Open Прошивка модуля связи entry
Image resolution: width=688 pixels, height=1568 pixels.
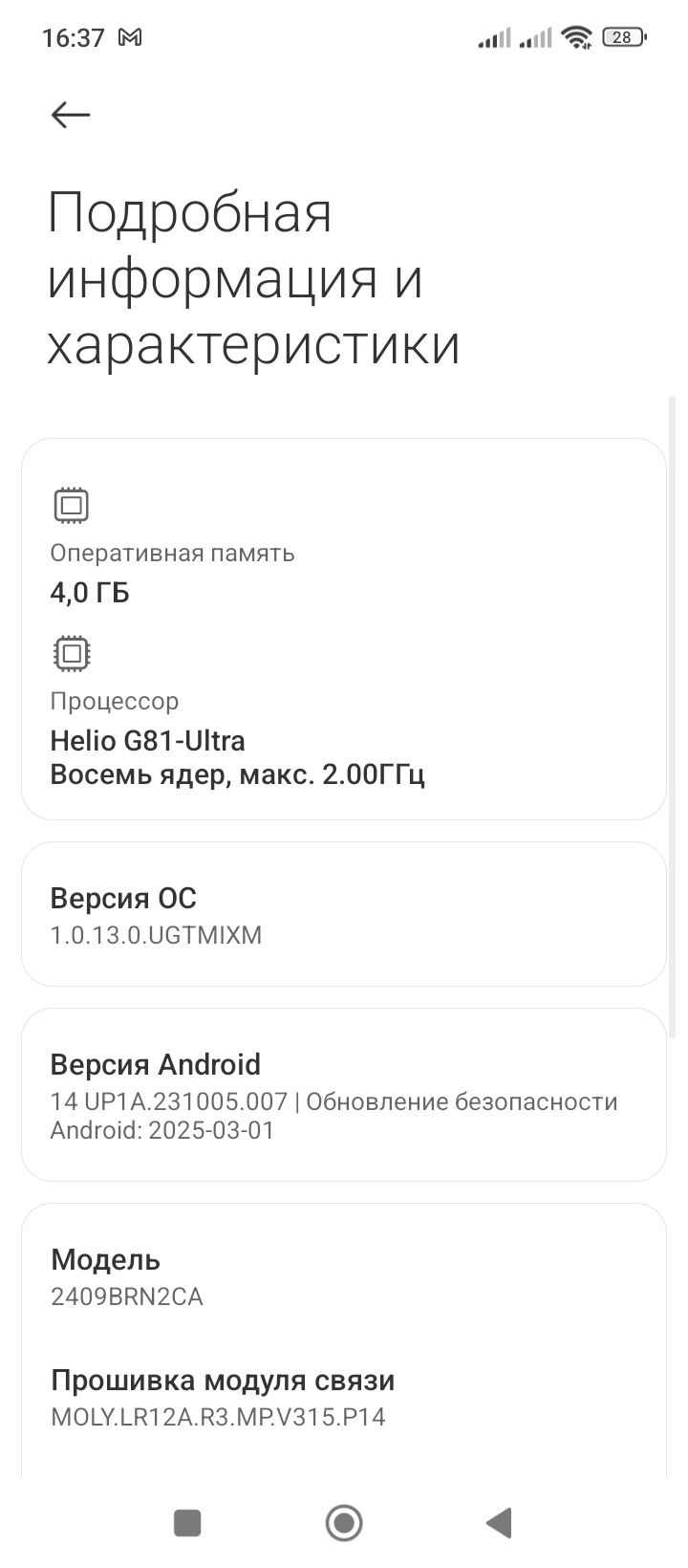tap(344, 1397)
